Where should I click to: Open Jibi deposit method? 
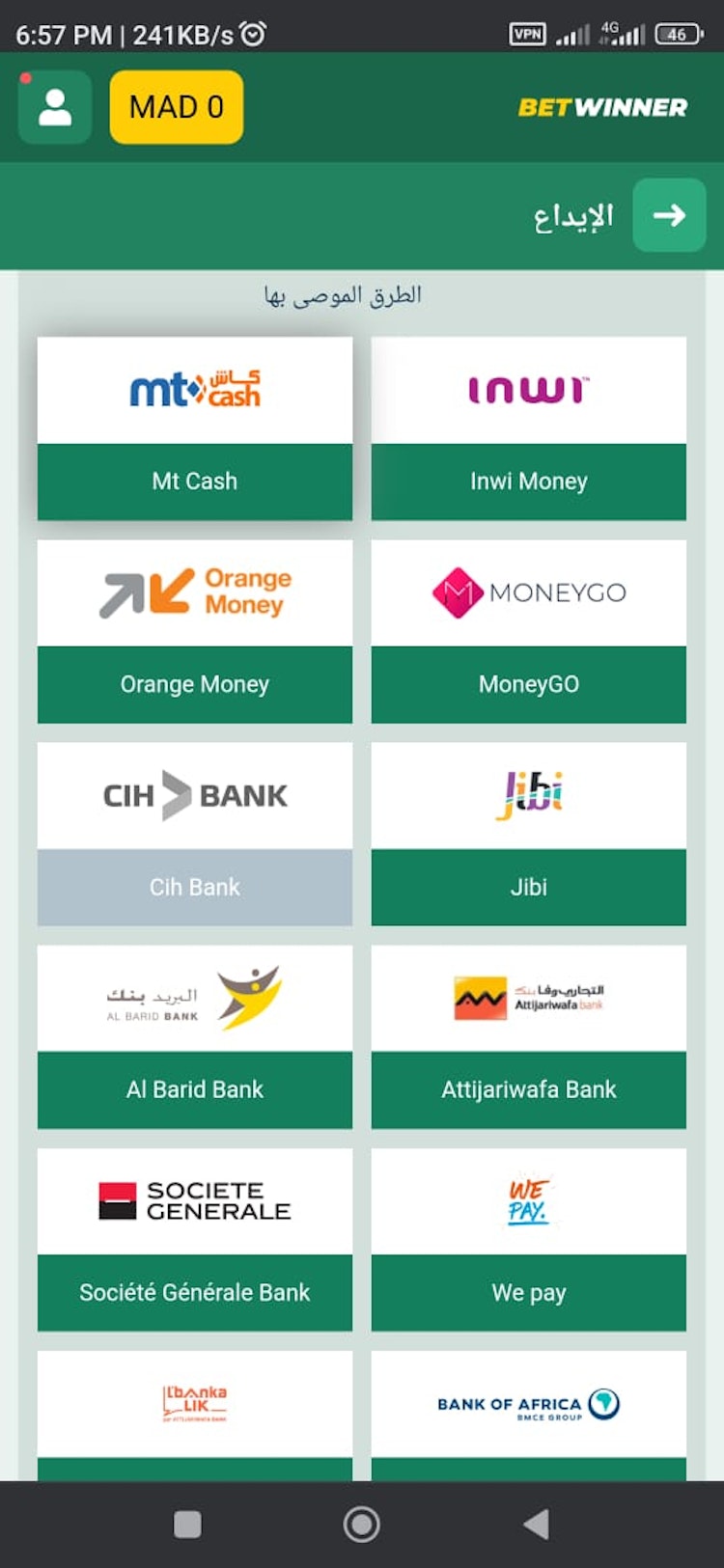[x=529, y=834]
